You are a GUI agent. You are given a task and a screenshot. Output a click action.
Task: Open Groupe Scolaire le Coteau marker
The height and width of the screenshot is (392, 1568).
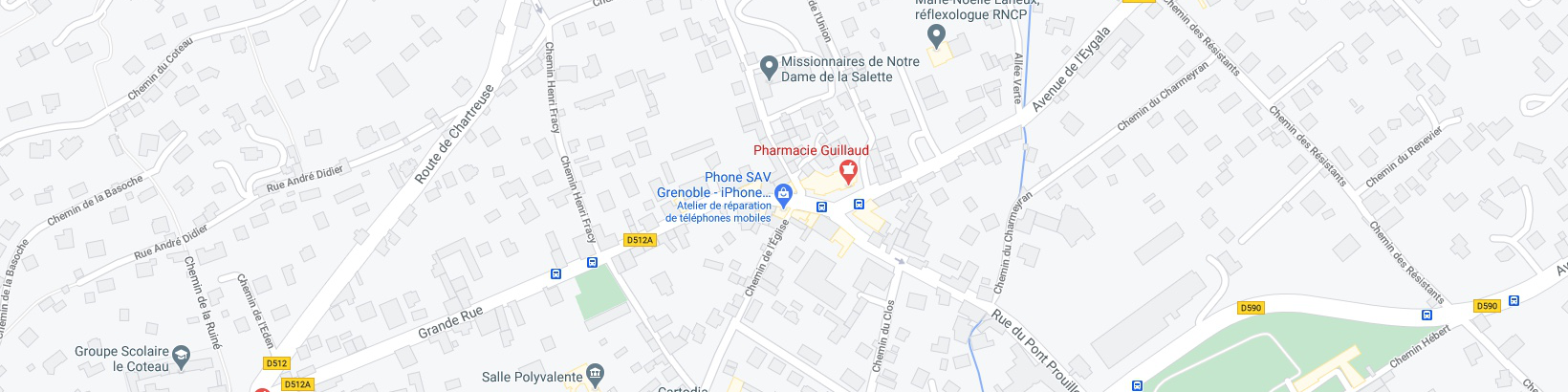pyautogui.click(x=182, y=359)
